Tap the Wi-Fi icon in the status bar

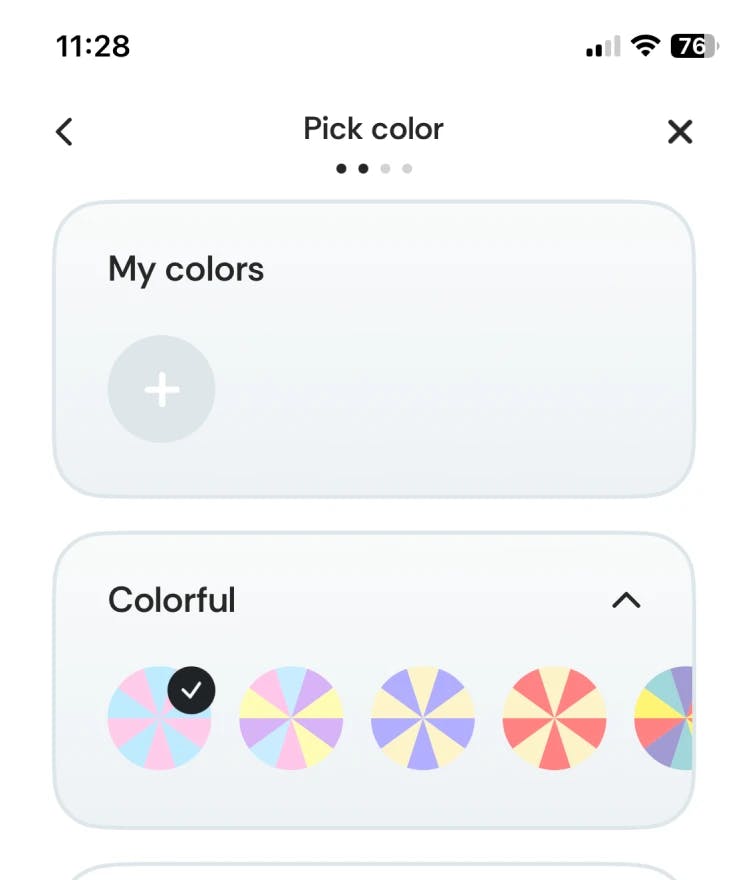(x=646, y=45)
